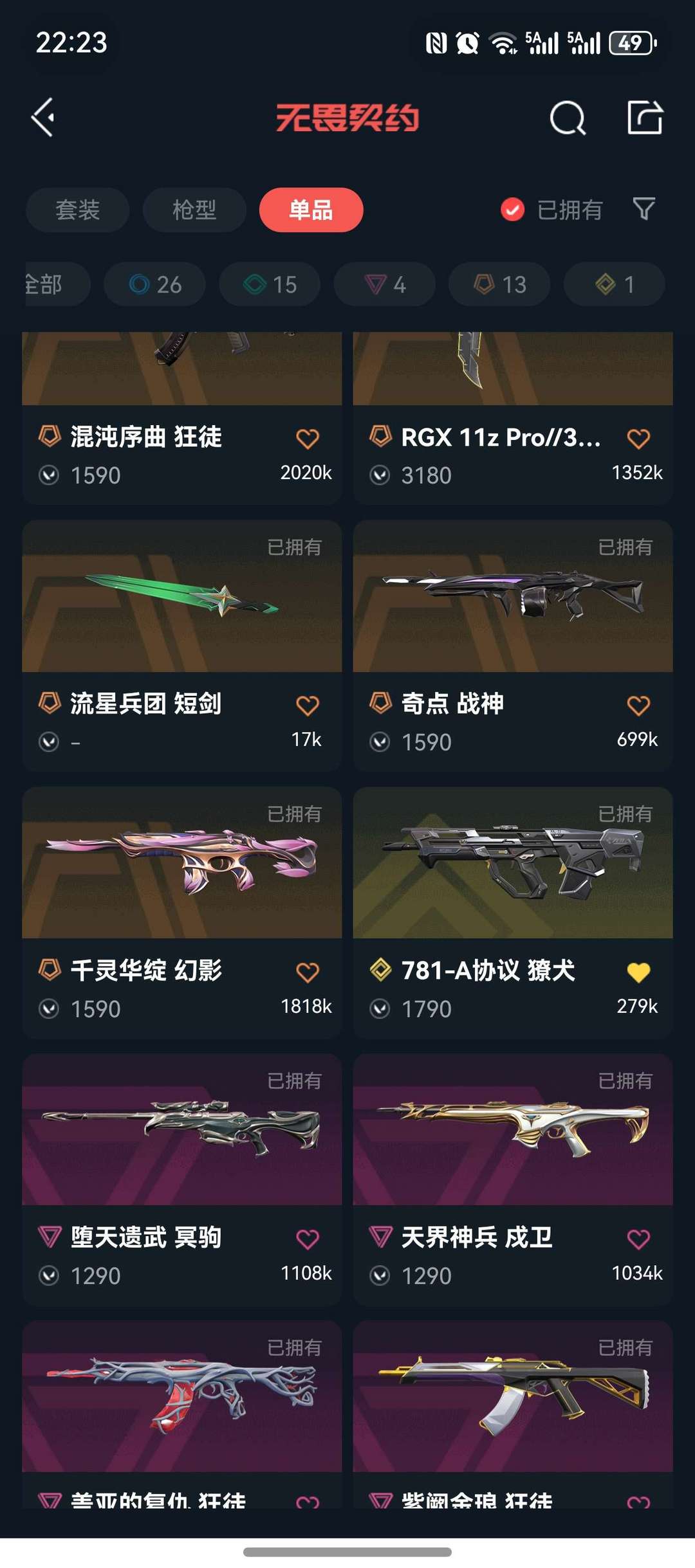Image resolution: width=695 pixels, height=1568 pixels.
Task: Select the blue rarity tier showing 26
Action: 154,284
